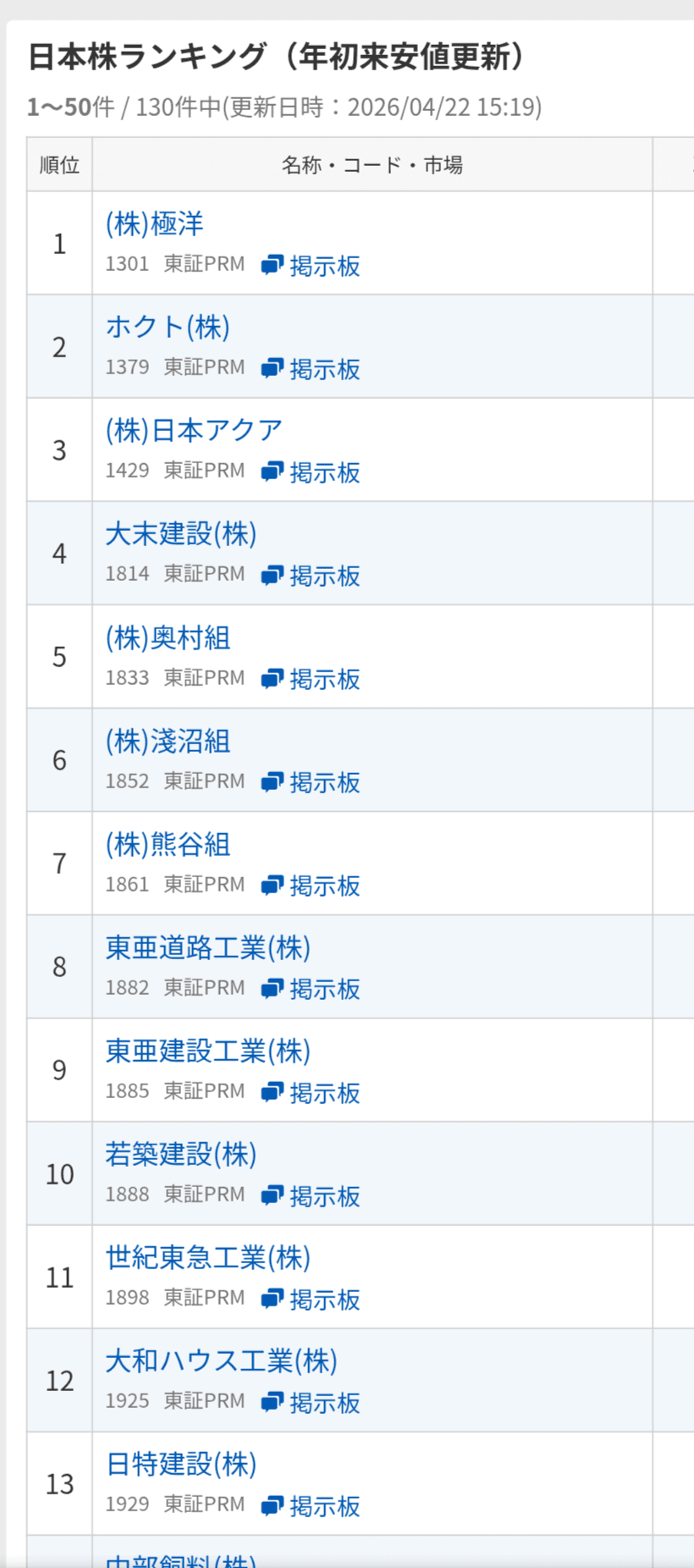Screen dimensions: 694x1568
Task: Open the (株)熊谷組 stock page
Action: coord(168,844)
